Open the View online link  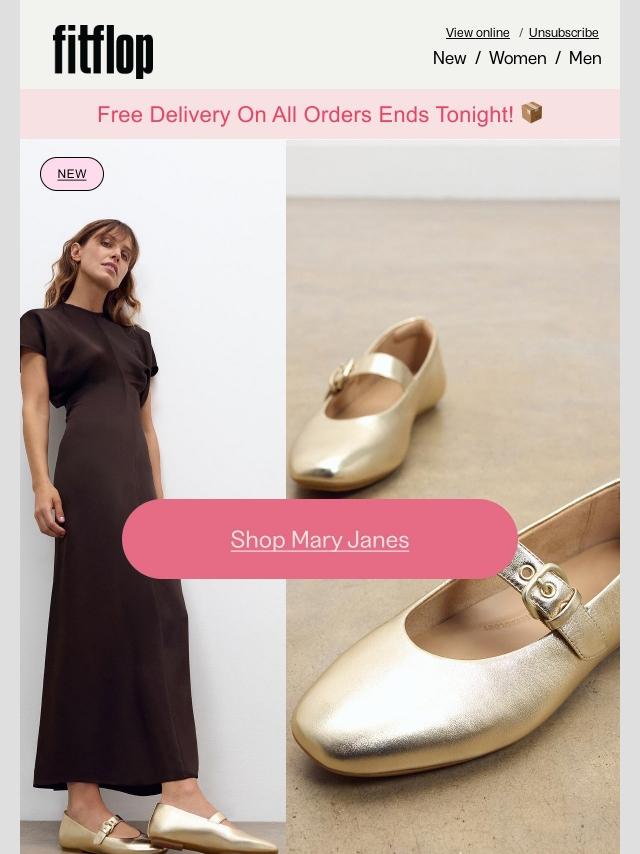pyautogui.click(x=477, y=33)
